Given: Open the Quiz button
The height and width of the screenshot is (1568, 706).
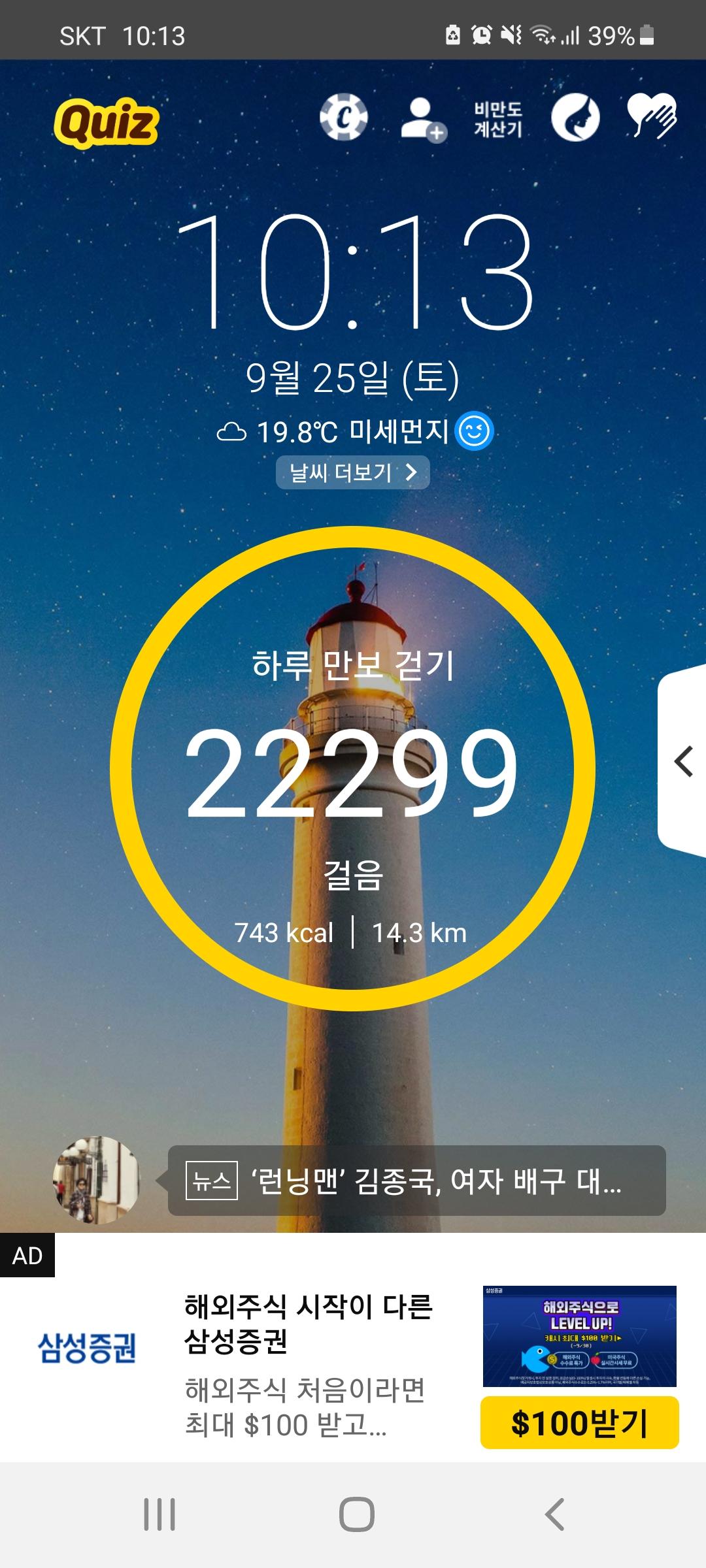Looking at the screenshot, I should point(106,122).
